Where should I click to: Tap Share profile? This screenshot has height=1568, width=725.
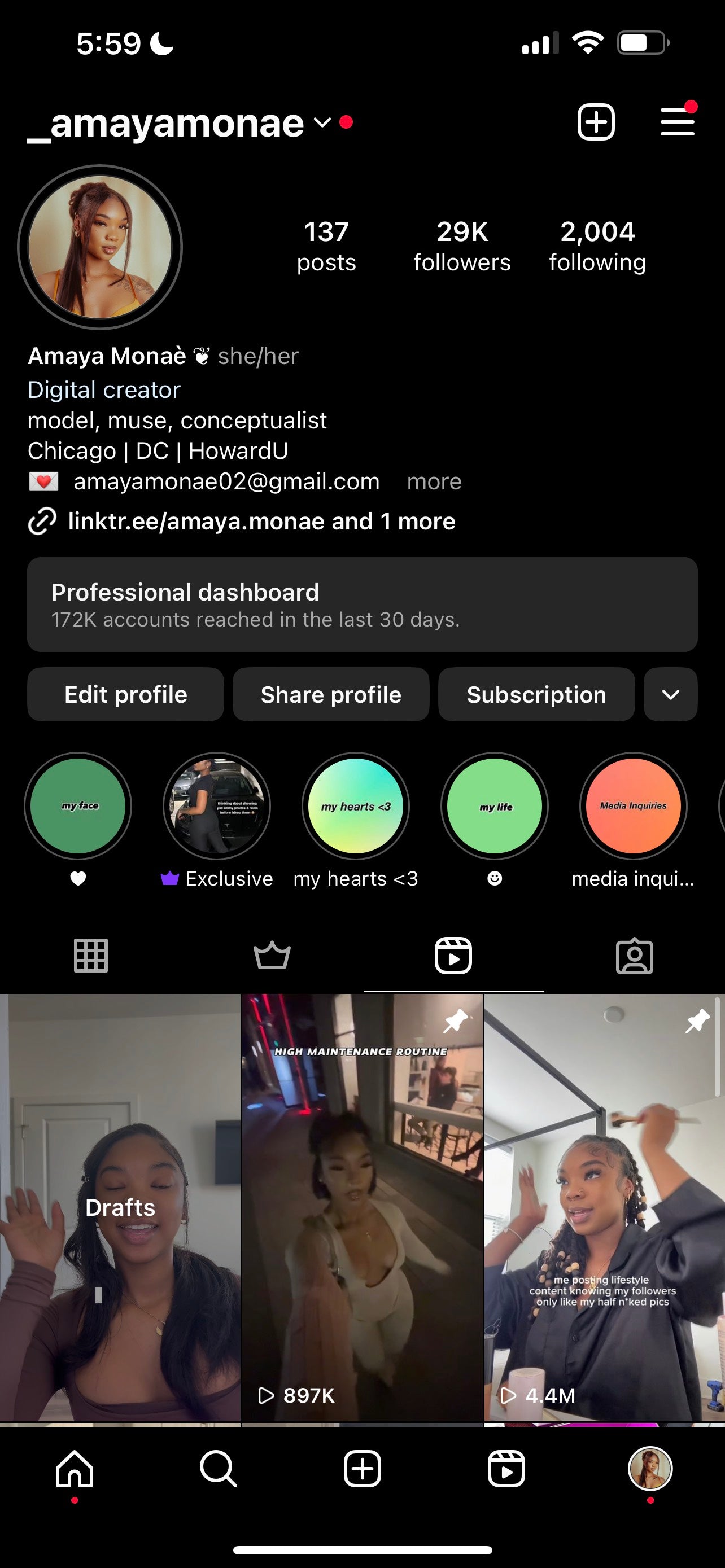pyautogui.click(x=331, y=694)
